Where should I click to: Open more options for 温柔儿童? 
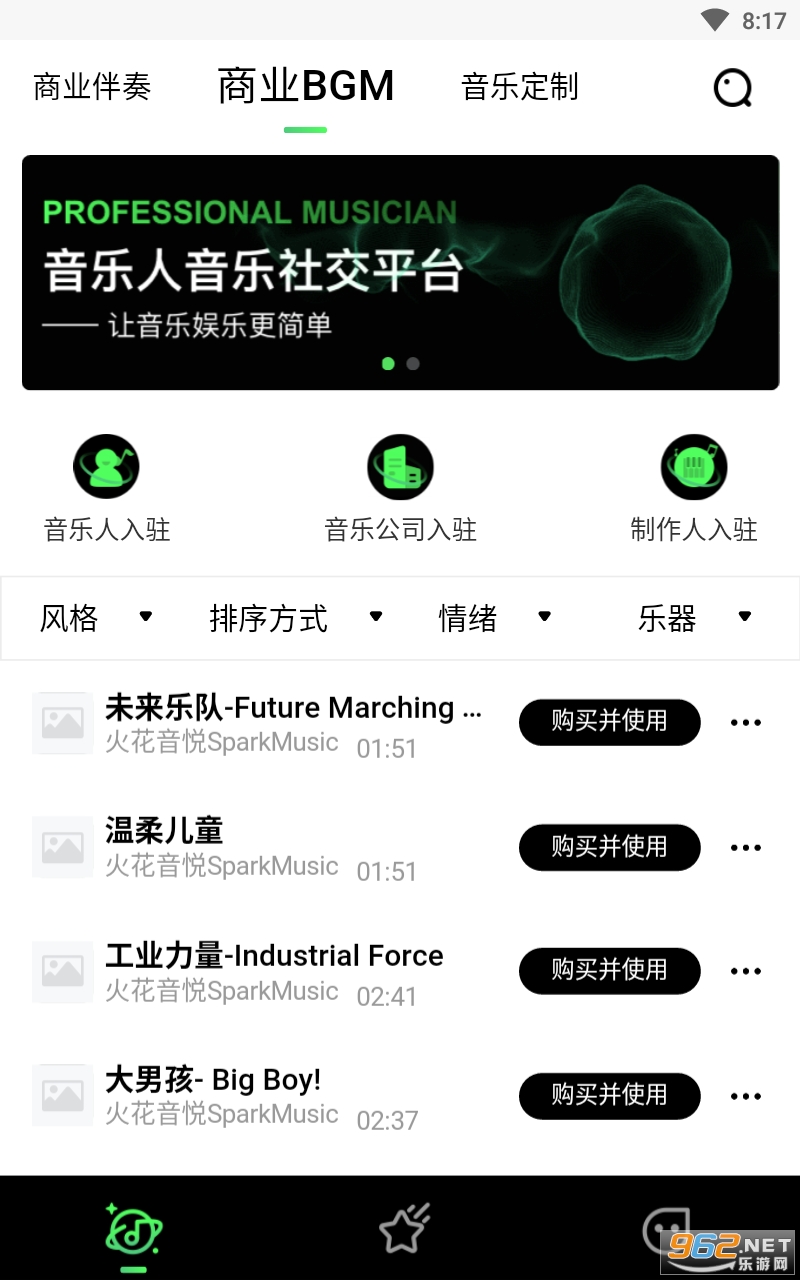pos(745,848)
